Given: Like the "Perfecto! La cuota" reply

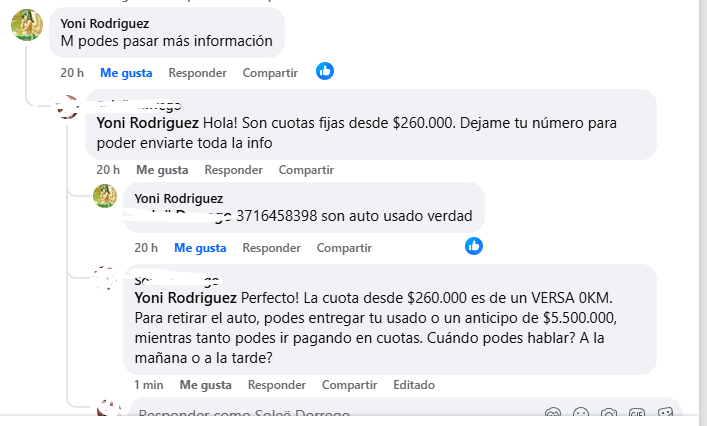Looking at the screenshot, I should tap(206, 384).
